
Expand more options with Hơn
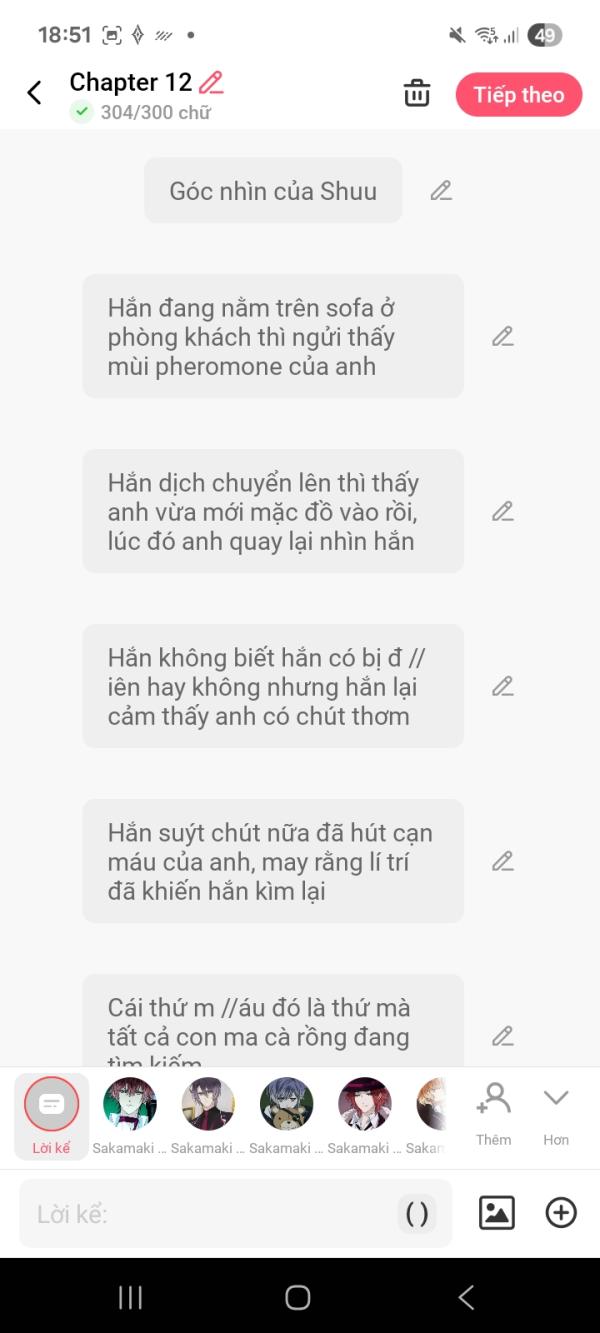click(x=556, y=1113)
